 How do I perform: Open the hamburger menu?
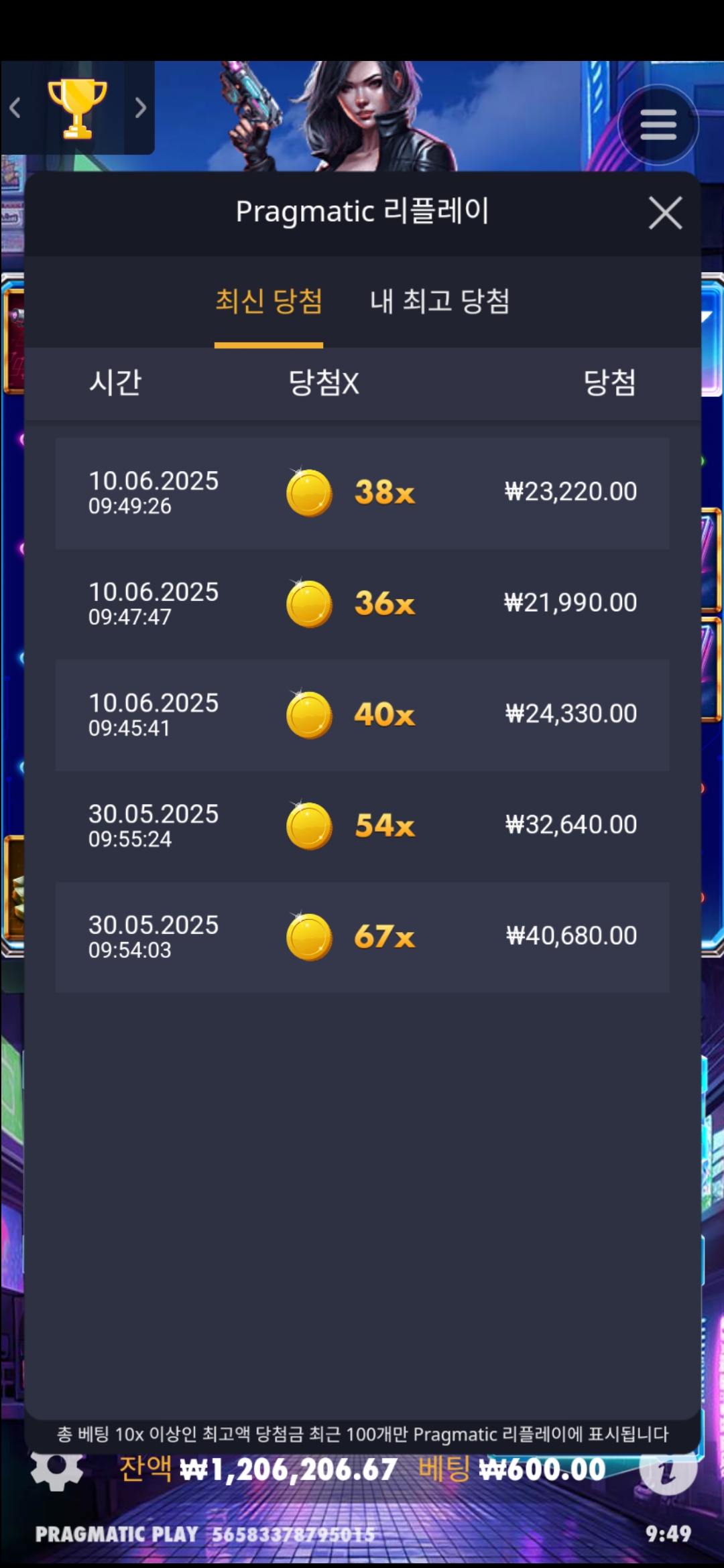[x=658, y=125]
